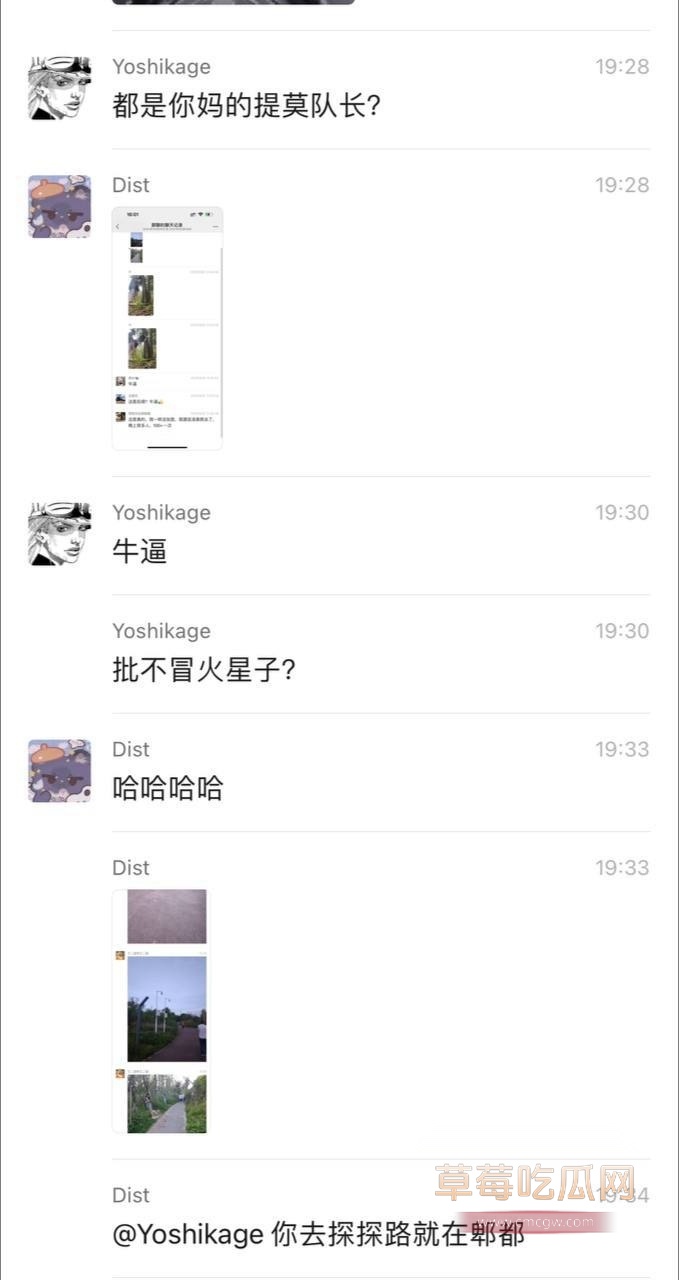Tap Dist's avatar next to 哈哈哈哈
679x1280 pixels.
59,771
